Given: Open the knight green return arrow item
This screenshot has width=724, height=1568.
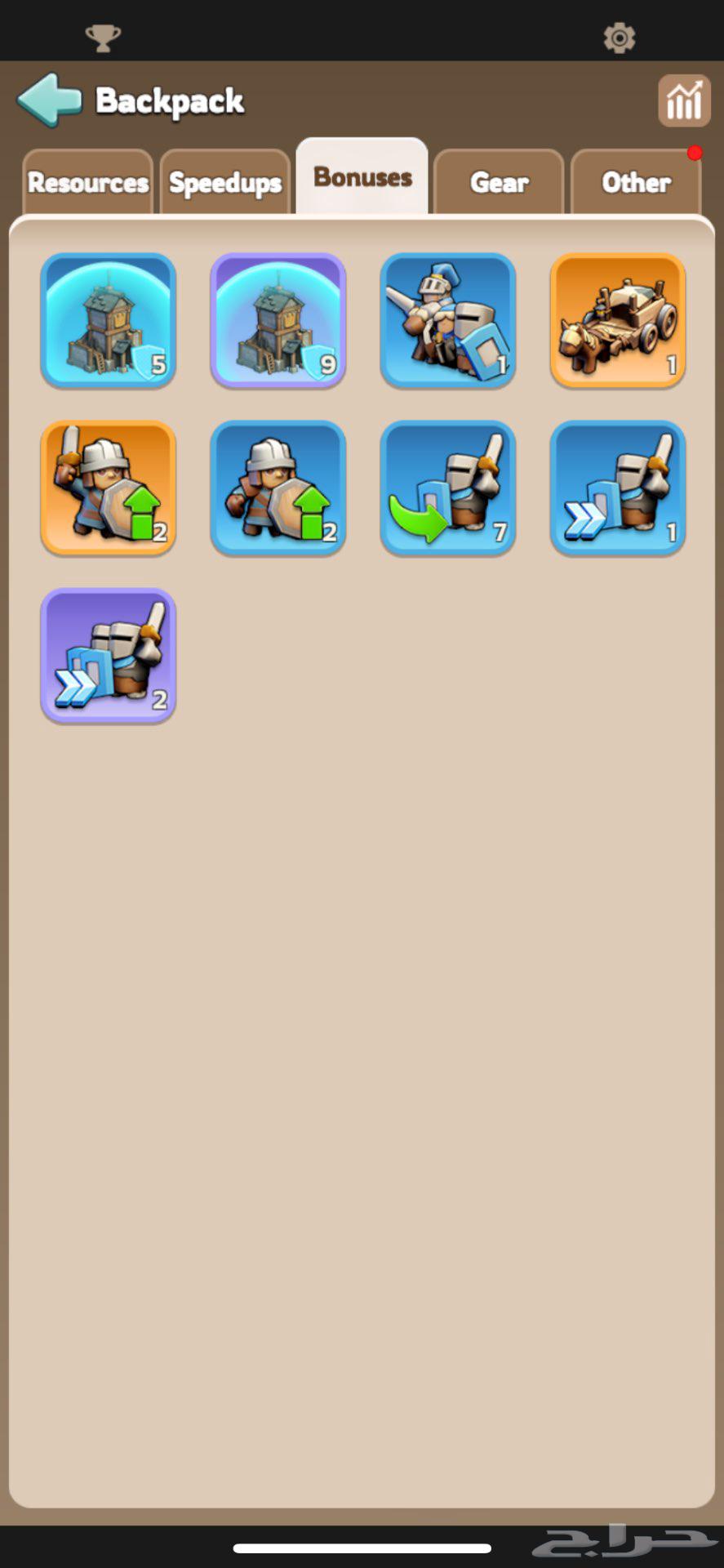Looking at the screenshot, I should tap(447, 488).
